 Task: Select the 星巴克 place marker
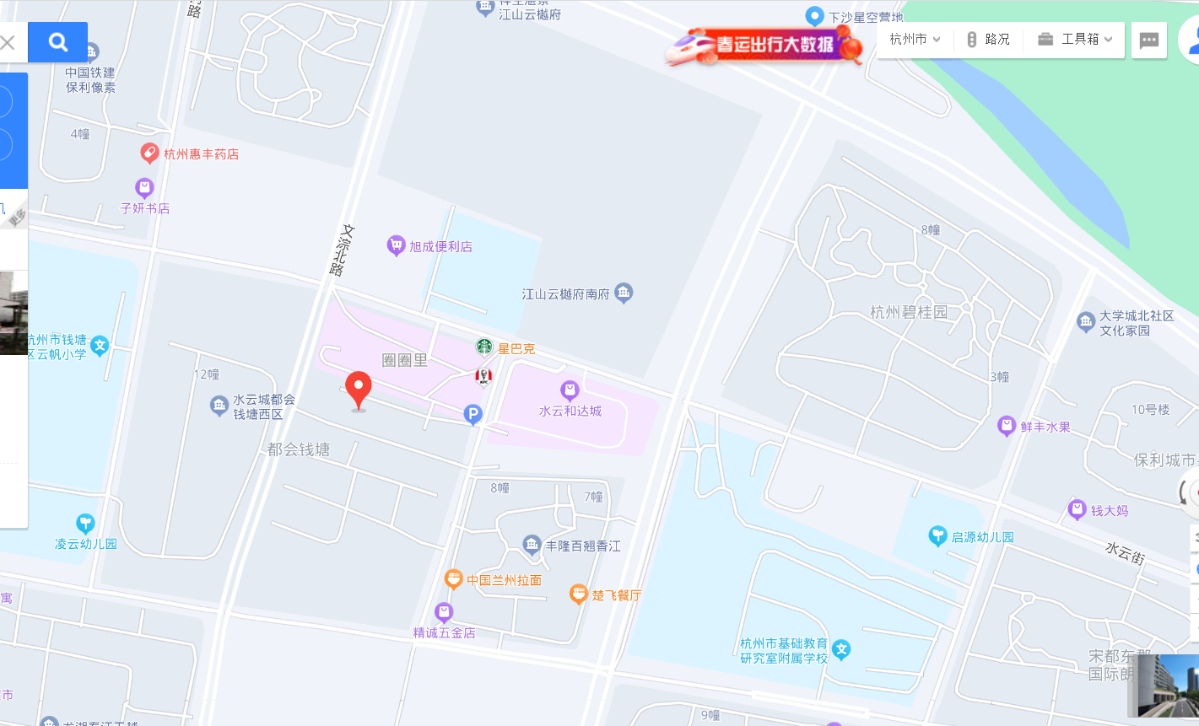(484, 347)
